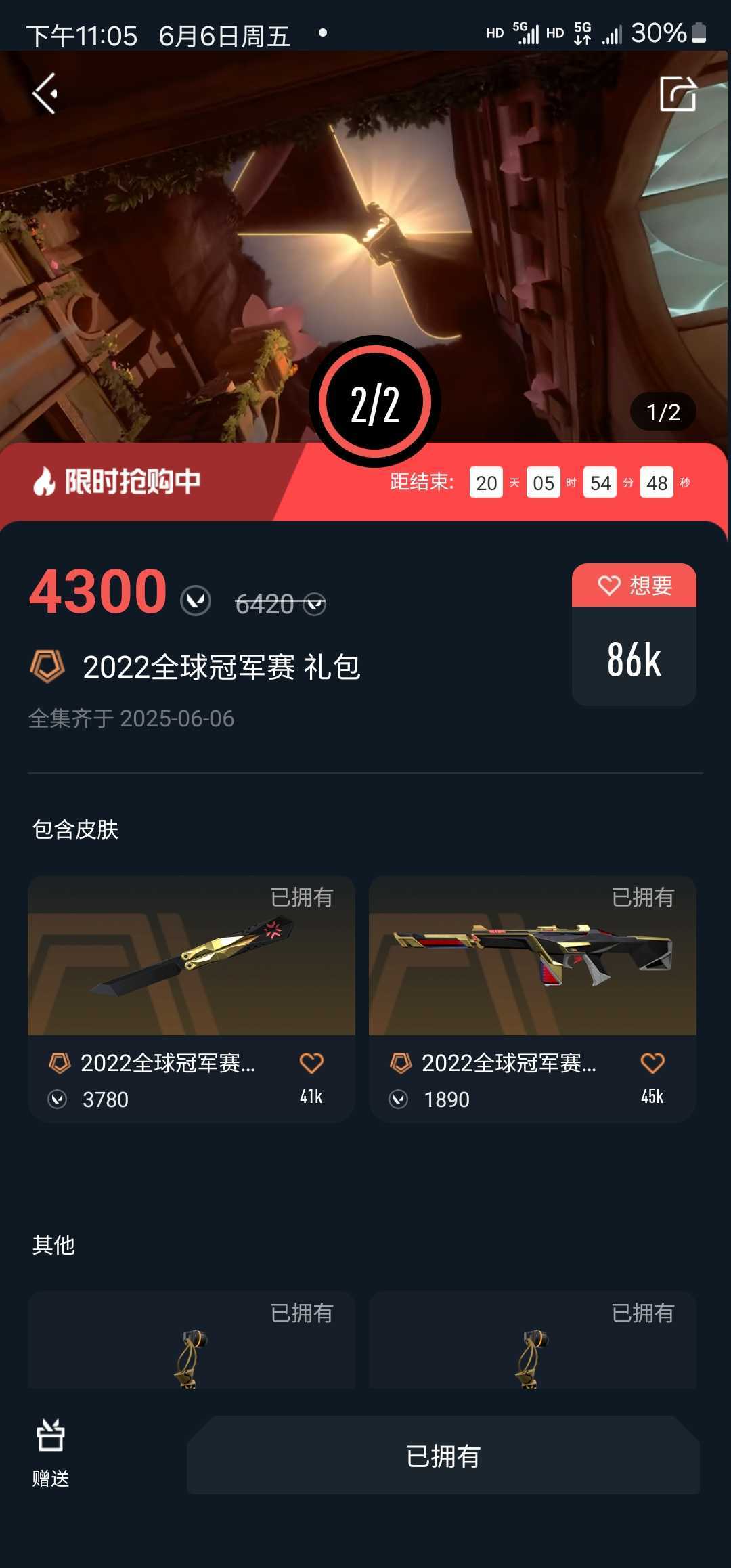The width and height of the screenshot is (731, 1568).
Task: Go back using the top-left arrow
Action: click(45, 93)
